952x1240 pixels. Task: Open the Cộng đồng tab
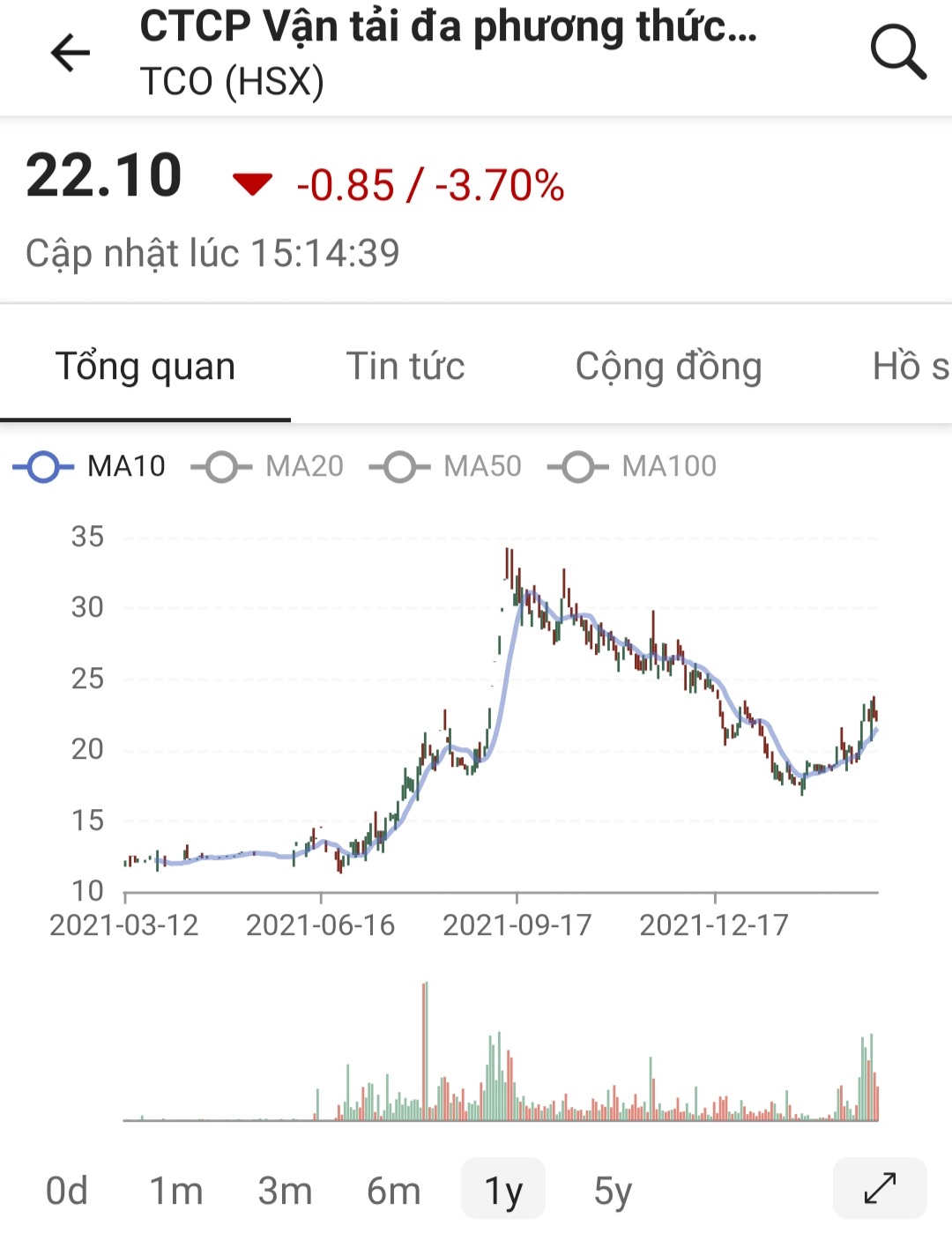[668, 367]
